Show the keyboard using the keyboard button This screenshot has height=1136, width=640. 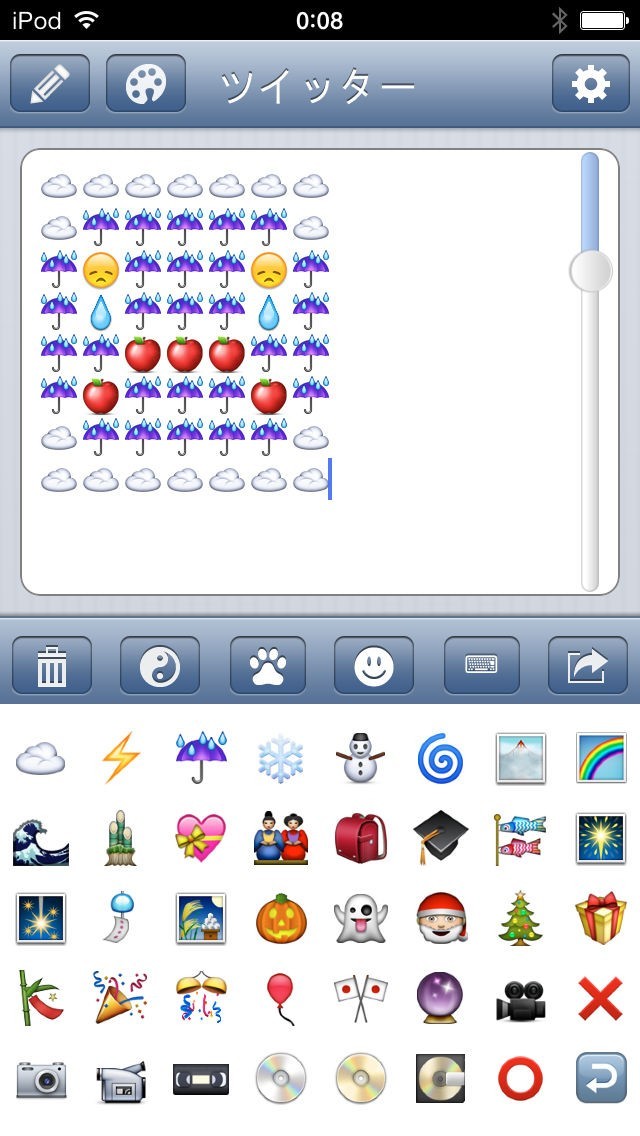point(481,665)
